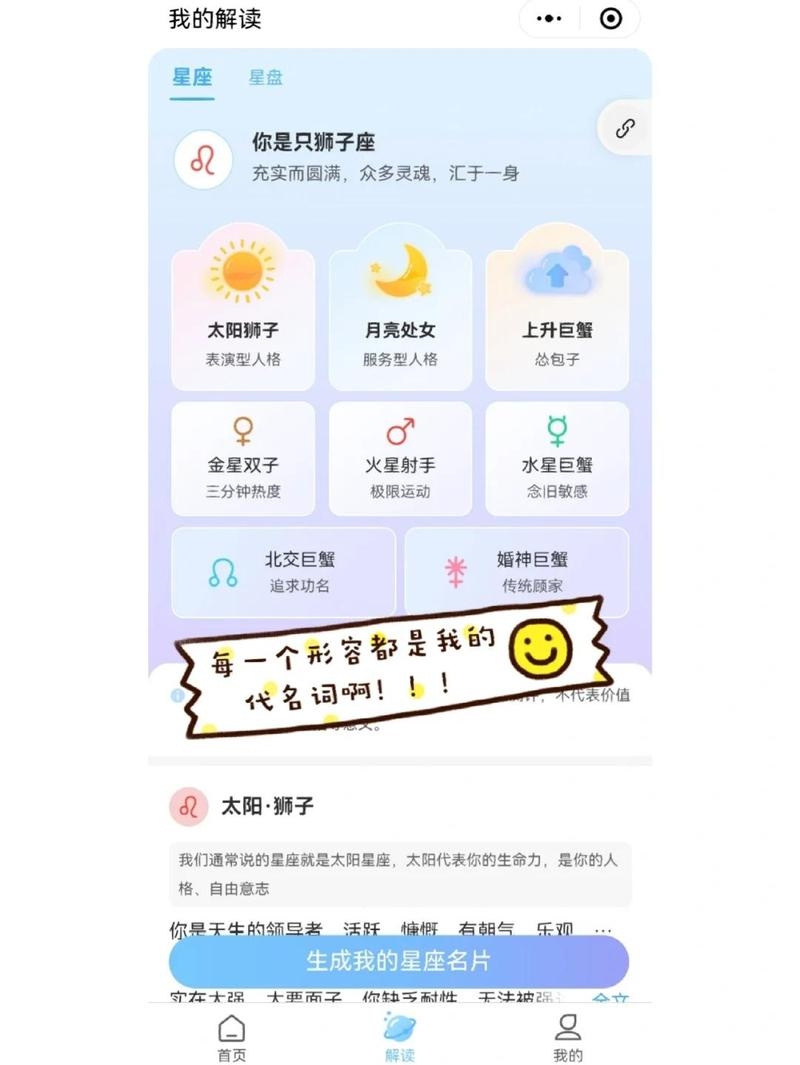Tap the 婚神巨蟹 Juno asterisk icon
The image size is (800, 1065).
454,569
